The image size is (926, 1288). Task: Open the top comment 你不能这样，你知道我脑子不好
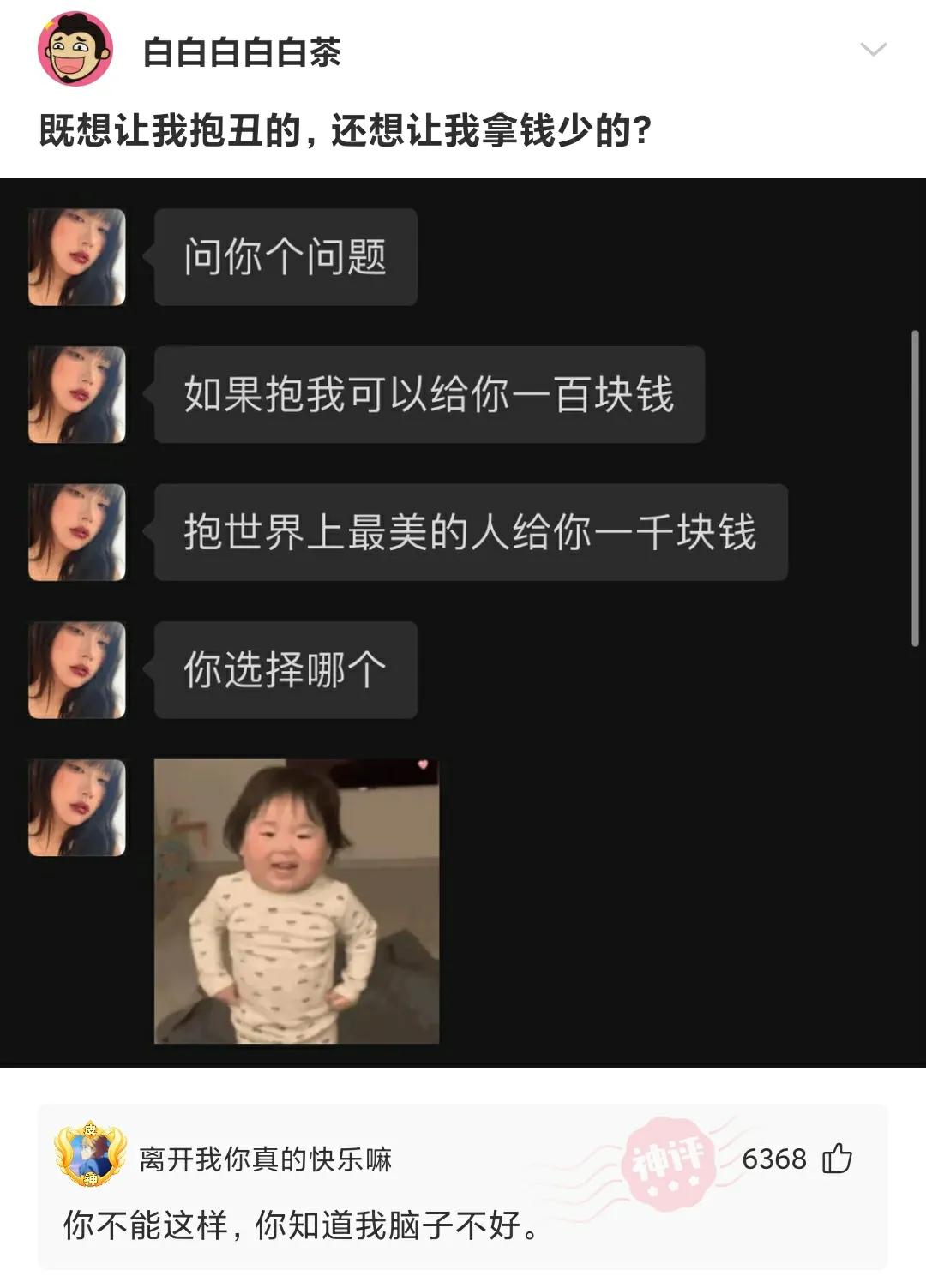pyautogui.click(x=302, y=1225)
